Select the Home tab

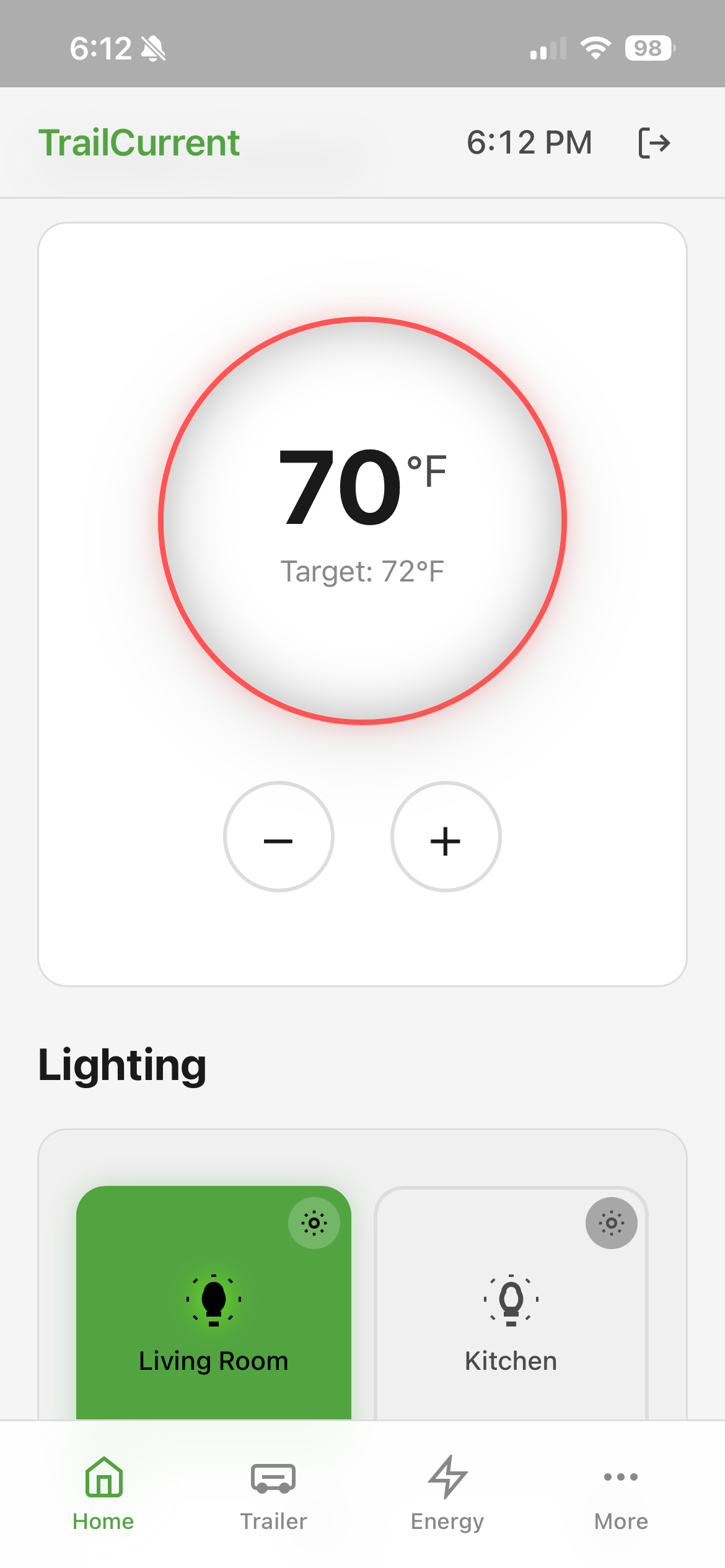click(103, 1492)
